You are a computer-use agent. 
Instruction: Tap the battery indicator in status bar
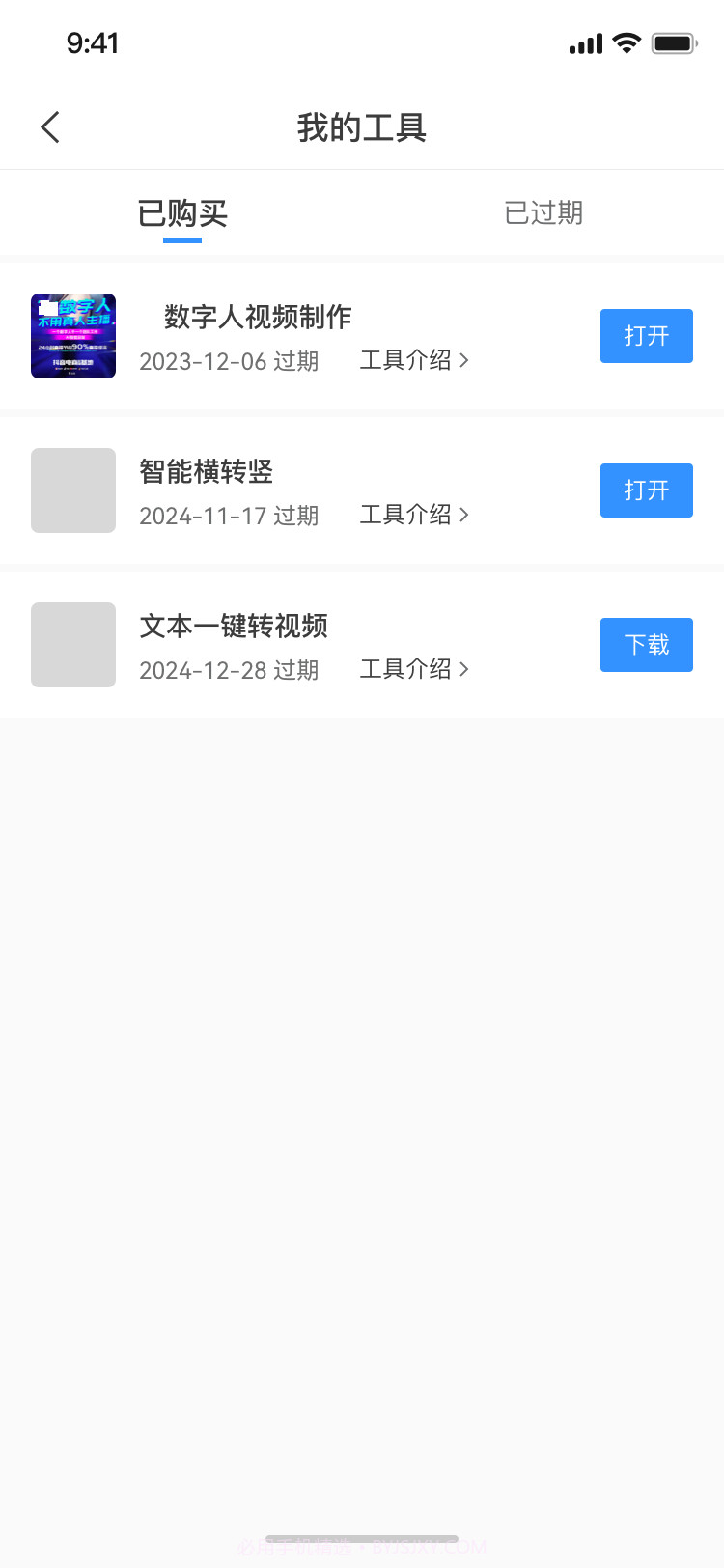(x=673, y=42)
